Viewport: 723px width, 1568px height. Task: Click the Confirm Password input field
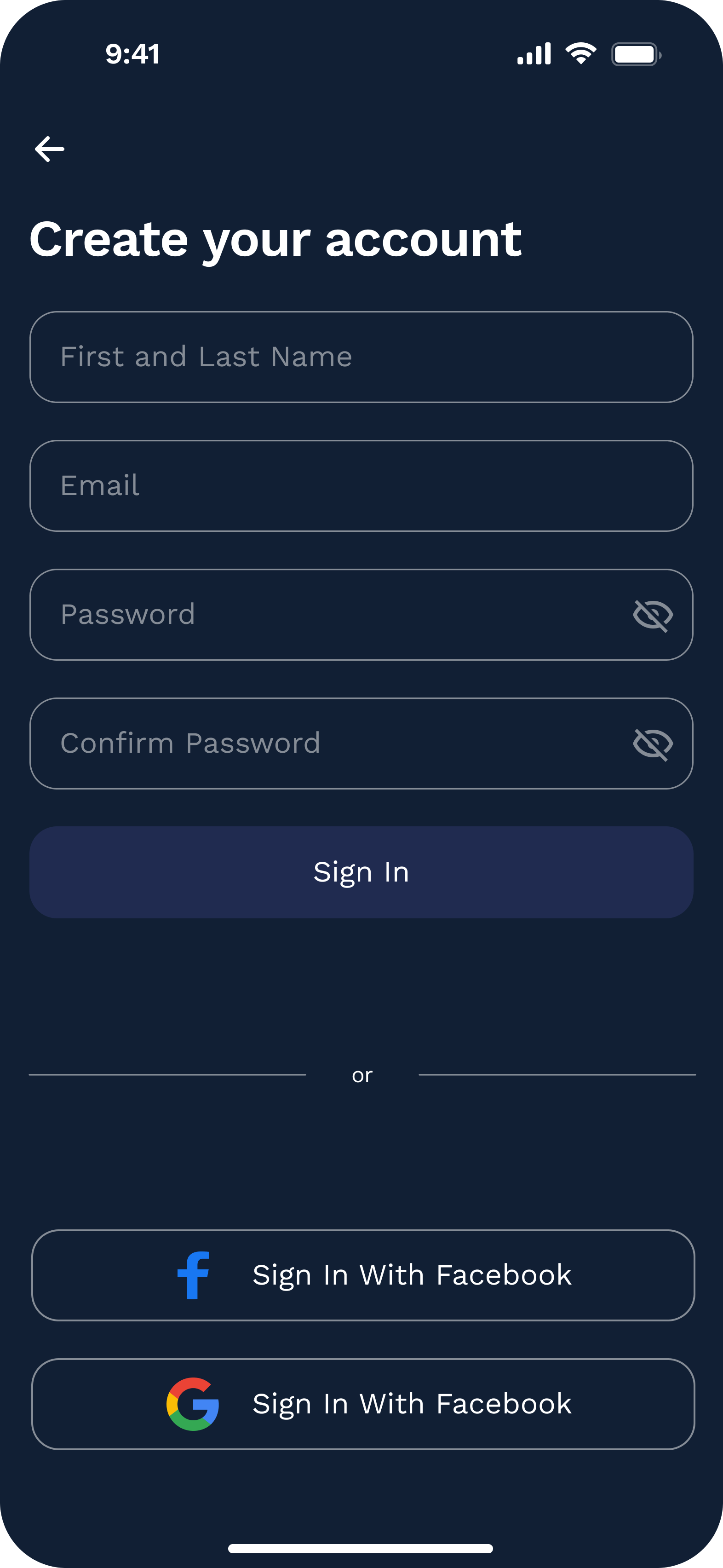(304, 743)
